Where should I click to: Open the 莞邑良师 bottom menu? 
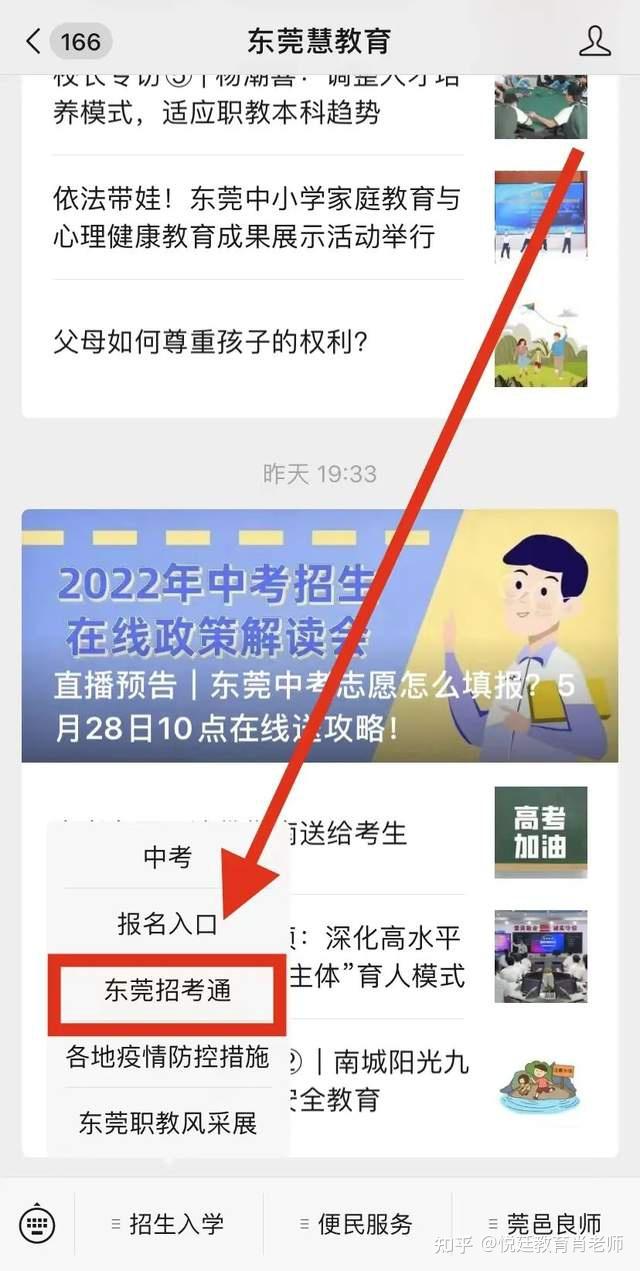coord(545,1224)
